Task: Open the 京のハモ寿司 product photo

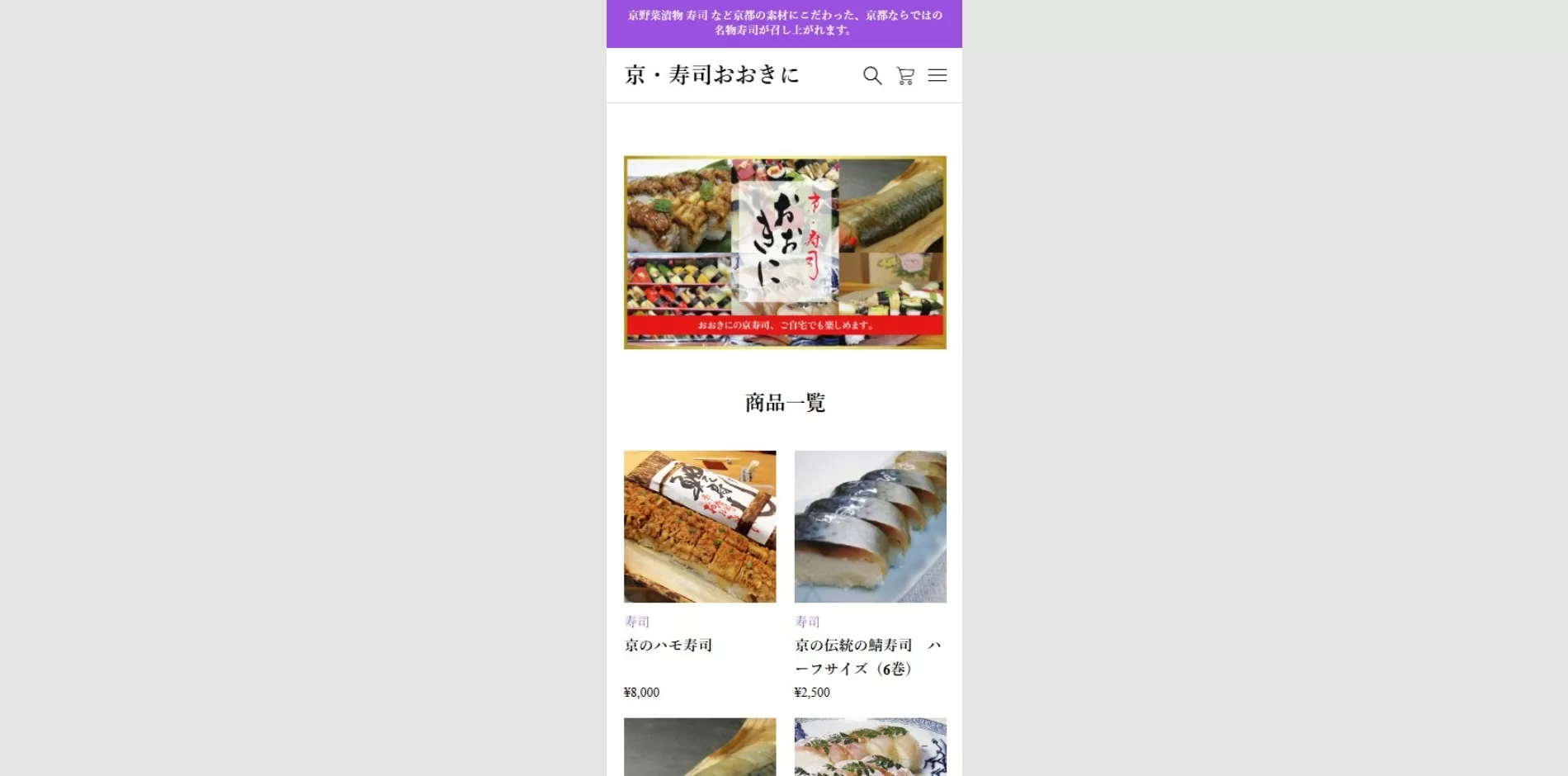Action: click(700, 527)
